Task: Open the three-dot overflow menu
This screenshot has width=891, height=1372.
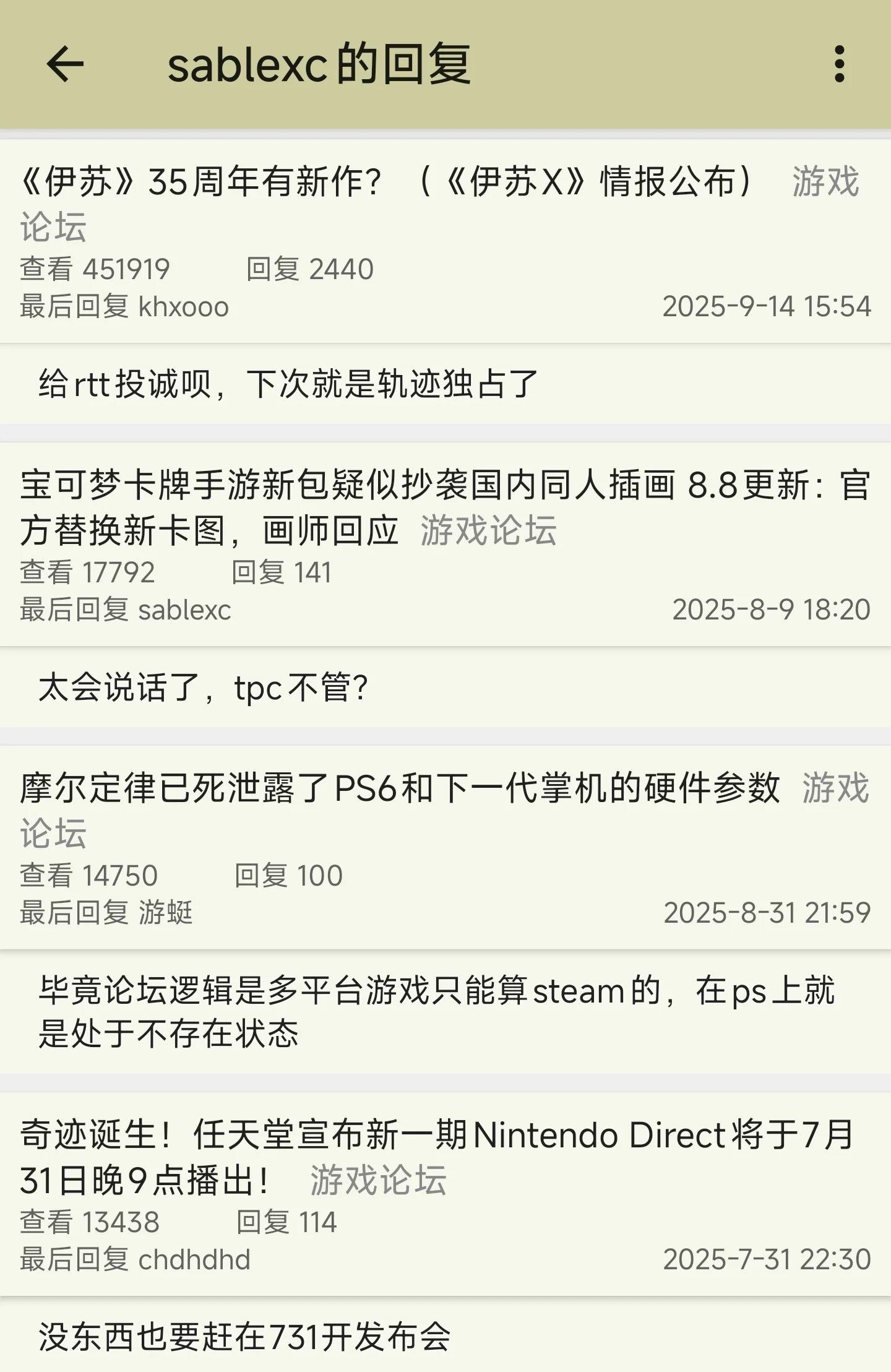Action: click(x=839, y=64)
